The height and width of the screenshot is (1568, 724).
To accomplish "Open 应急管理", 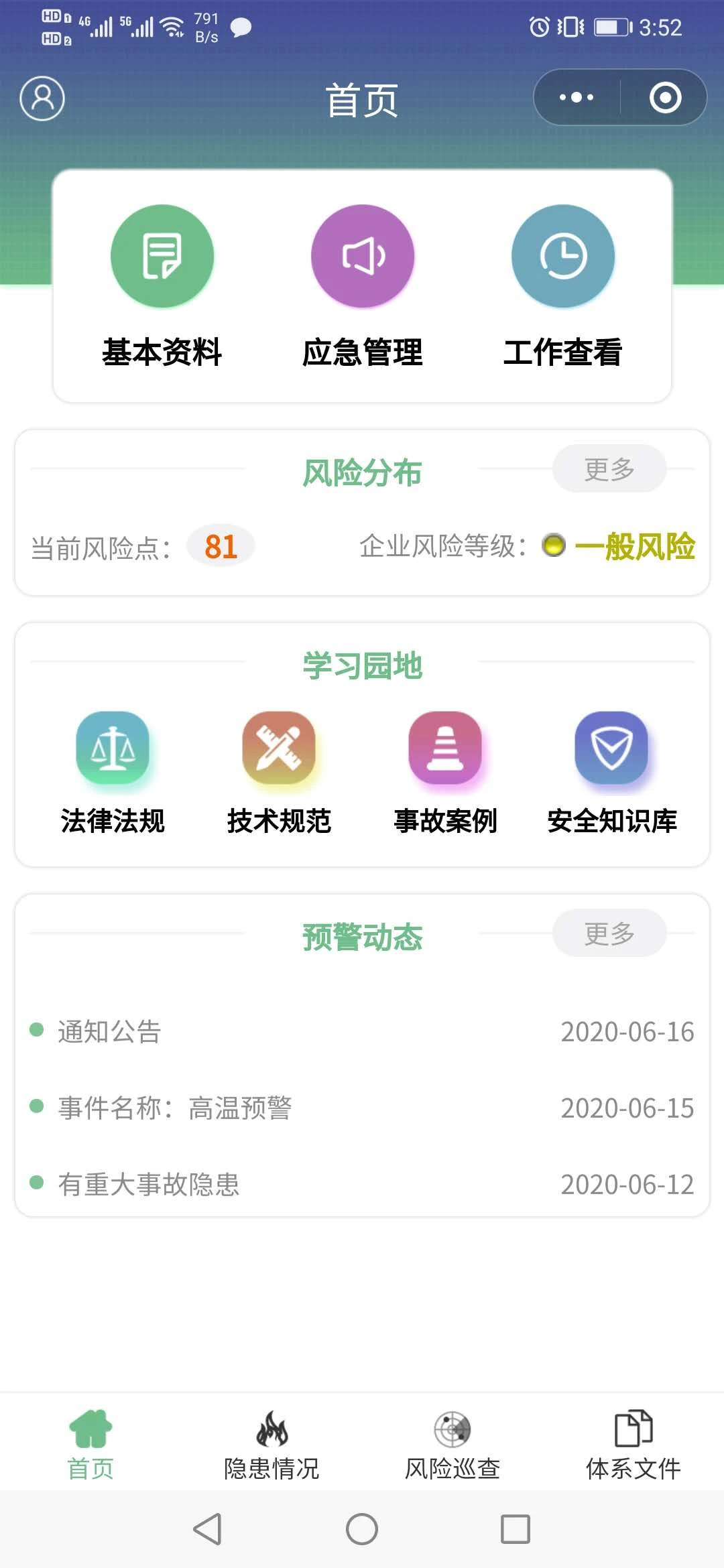I will click(363, 287).
